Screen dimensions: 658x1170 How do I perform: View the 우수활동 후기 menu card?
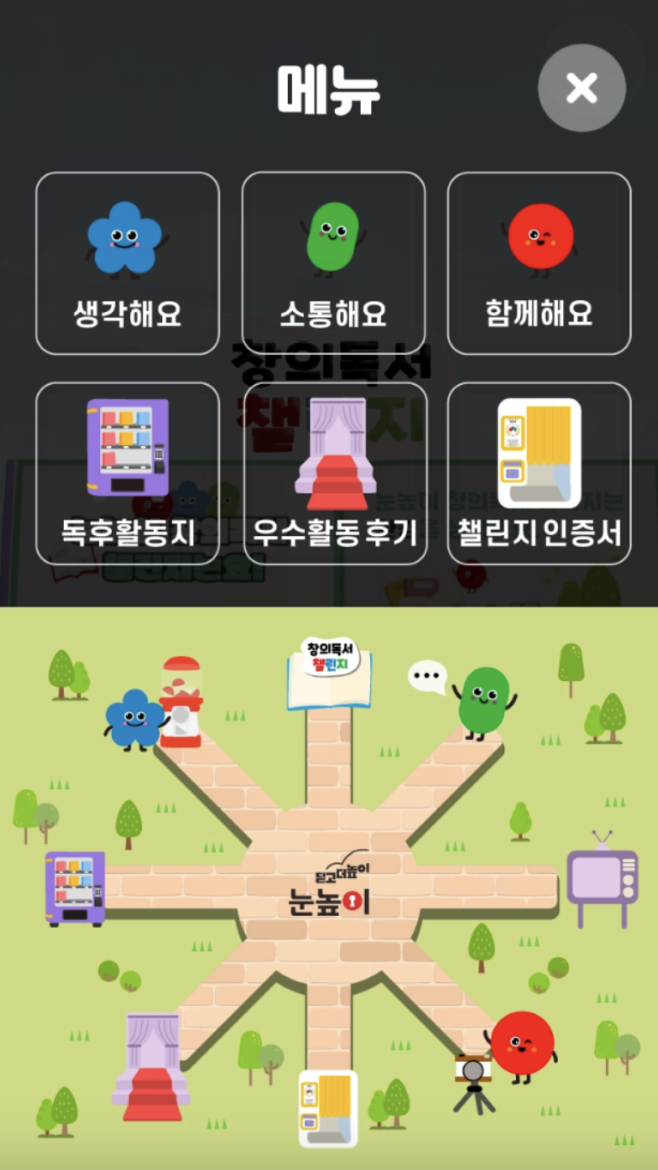(x=334, y=473)
